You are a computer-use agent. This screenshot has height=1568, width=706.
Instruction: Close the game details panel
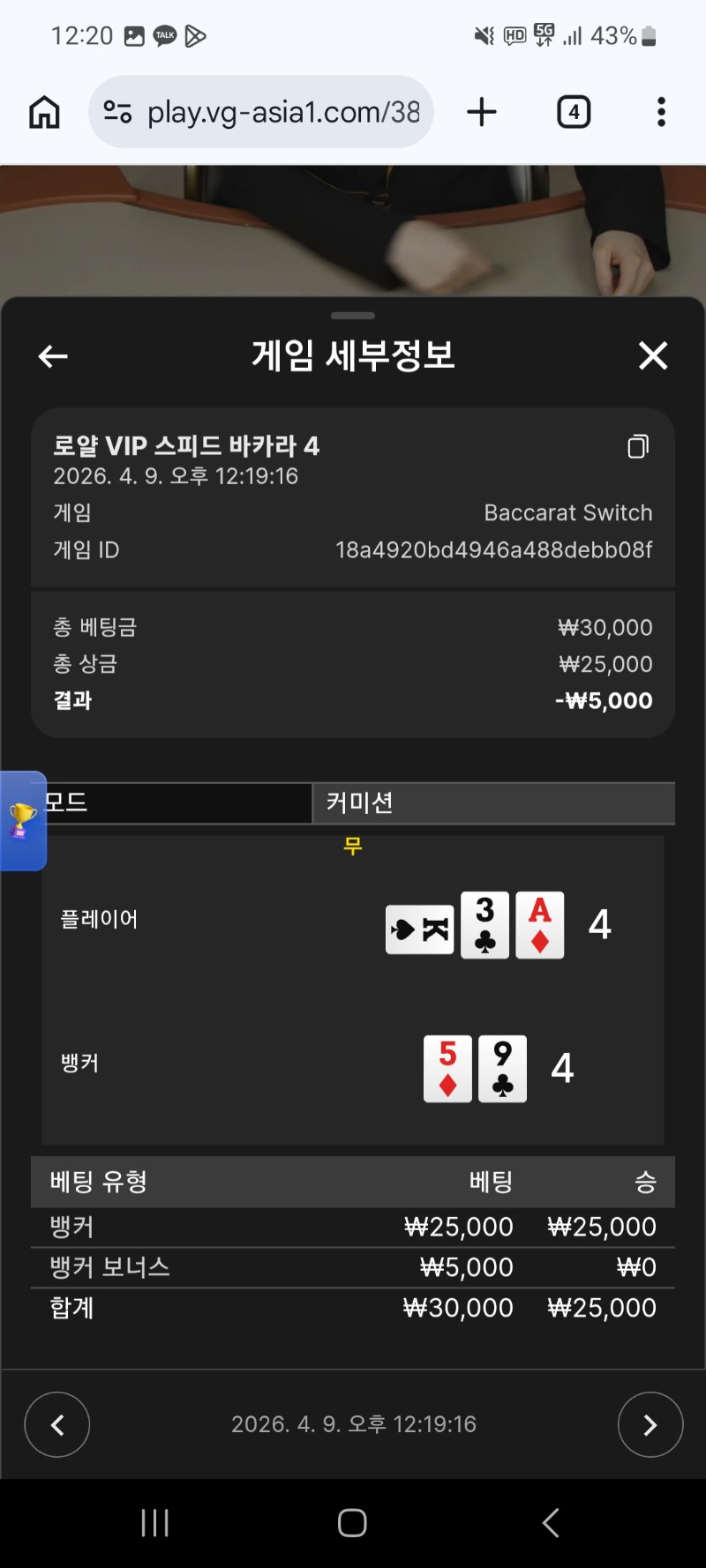(653, 356)
